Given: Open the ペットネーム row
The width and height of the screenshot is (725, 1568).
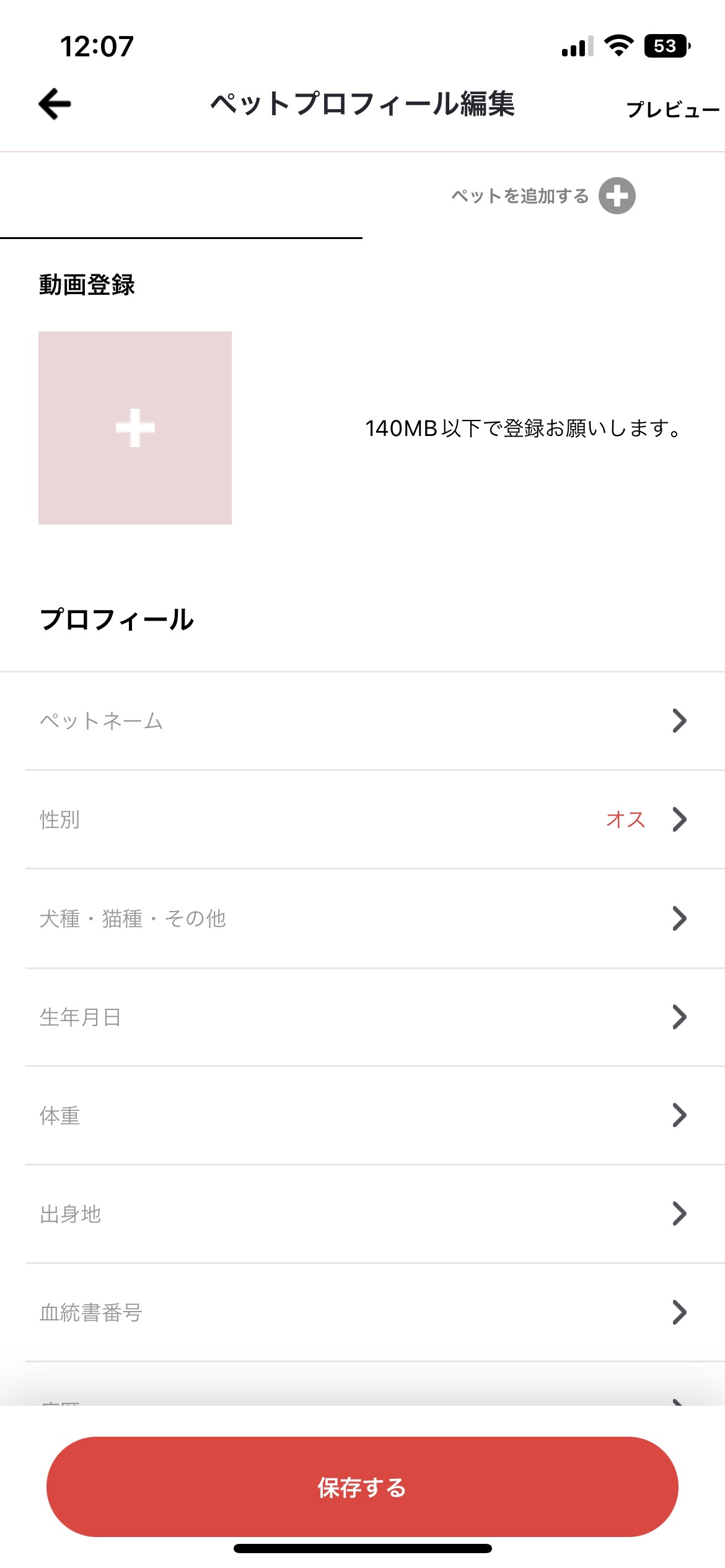Looking at the screenshot, I should (362, 721).
